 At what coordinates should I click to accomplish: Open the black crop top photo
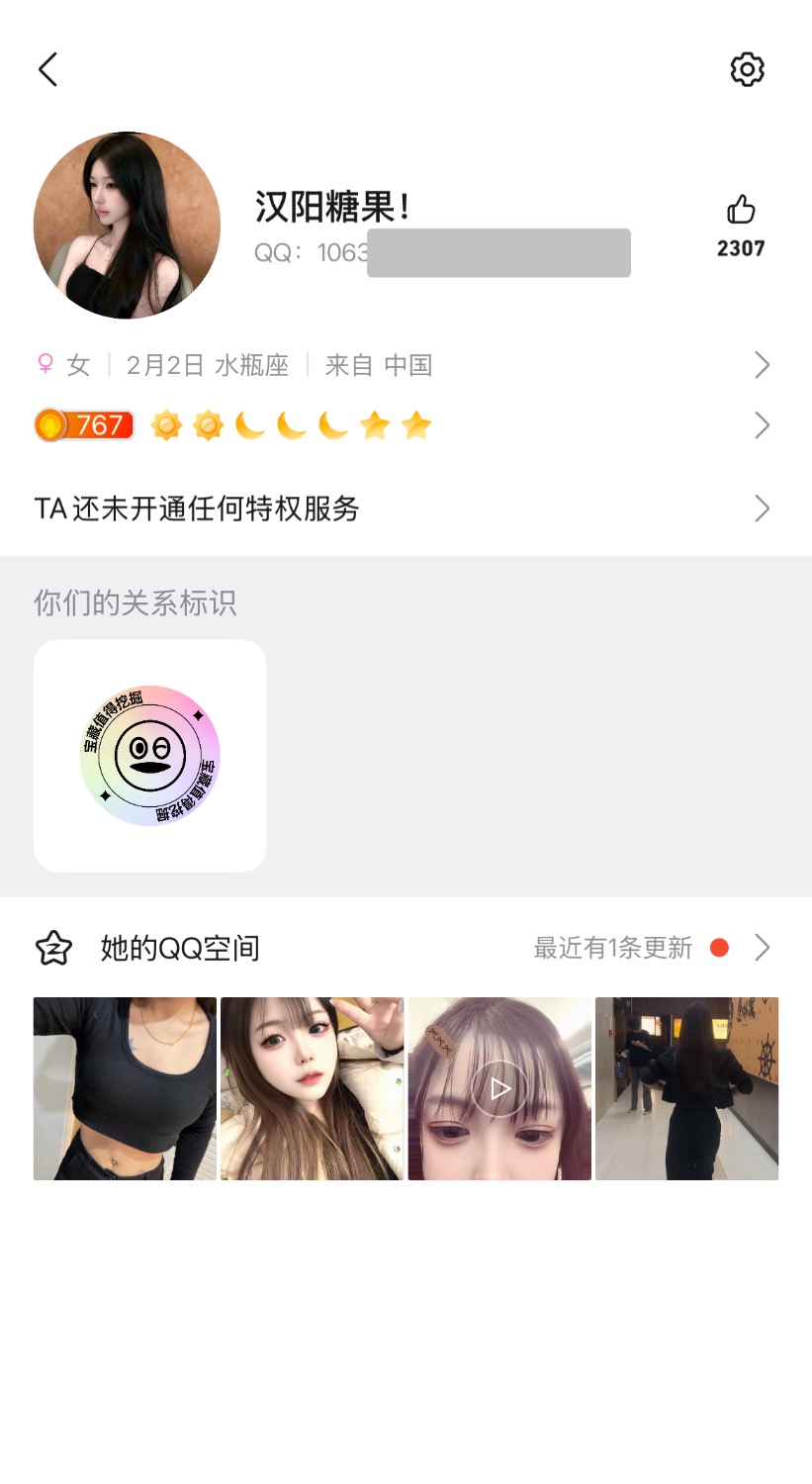125,1088
